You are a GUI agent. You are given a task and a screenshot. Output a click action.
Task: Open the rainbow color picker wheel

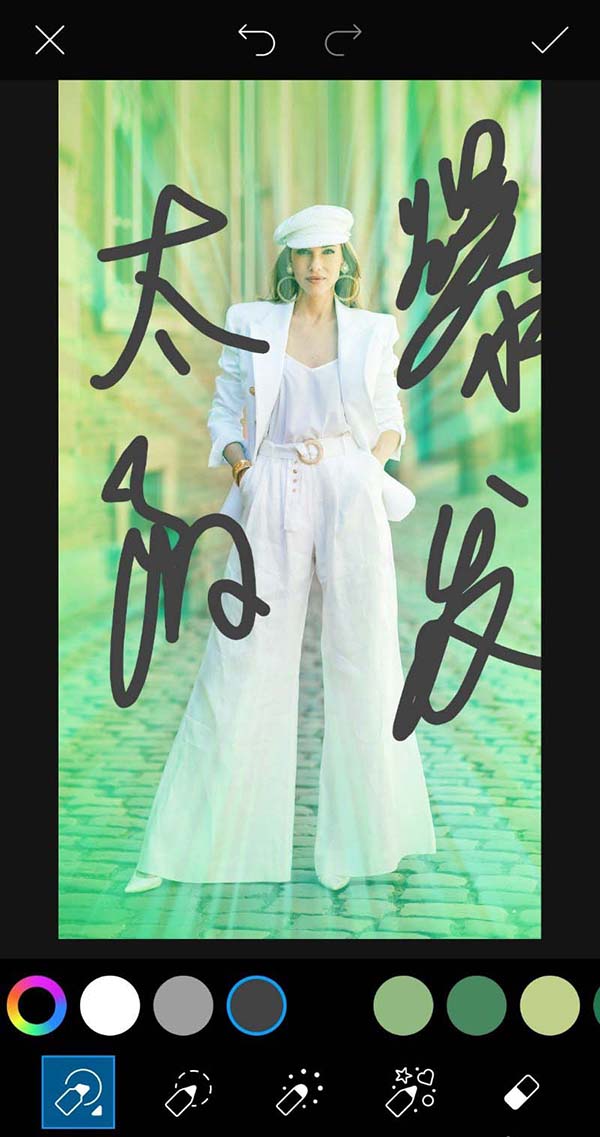tap(37, 1005)
